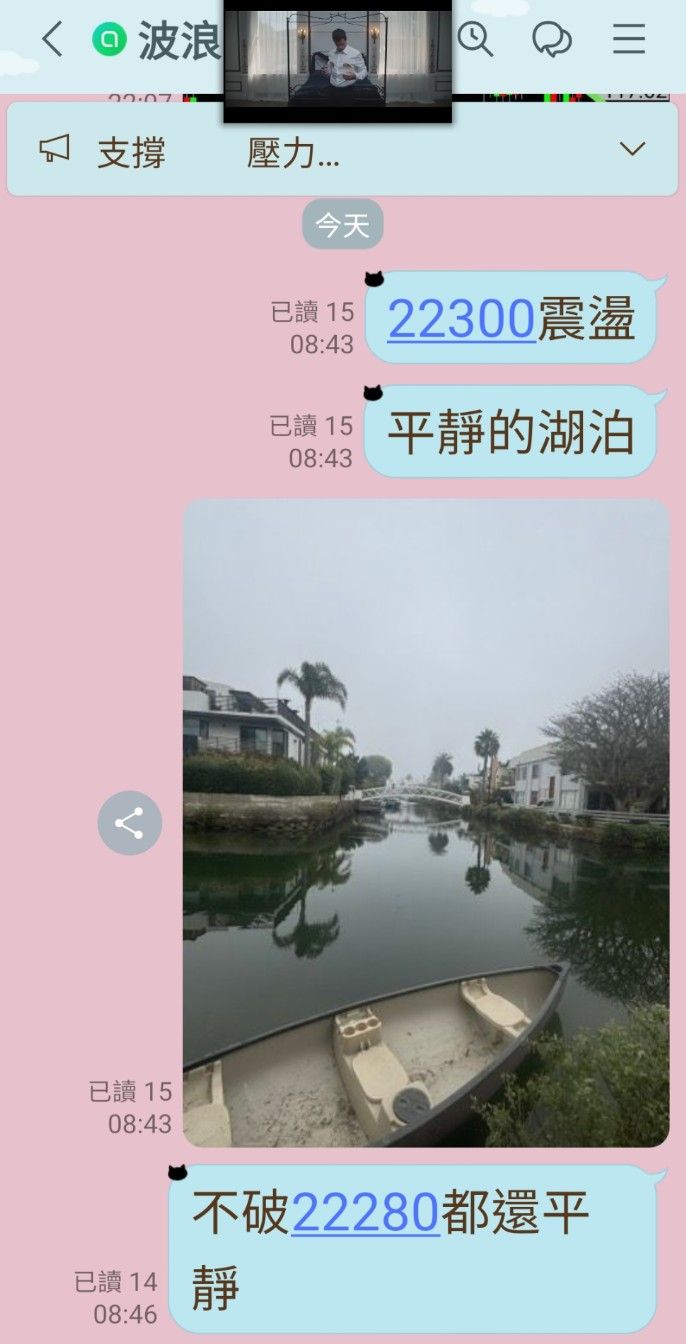The image size is (686, 1344).
Task: Tap the 22280 link
Action: [x=365, y=1212]
